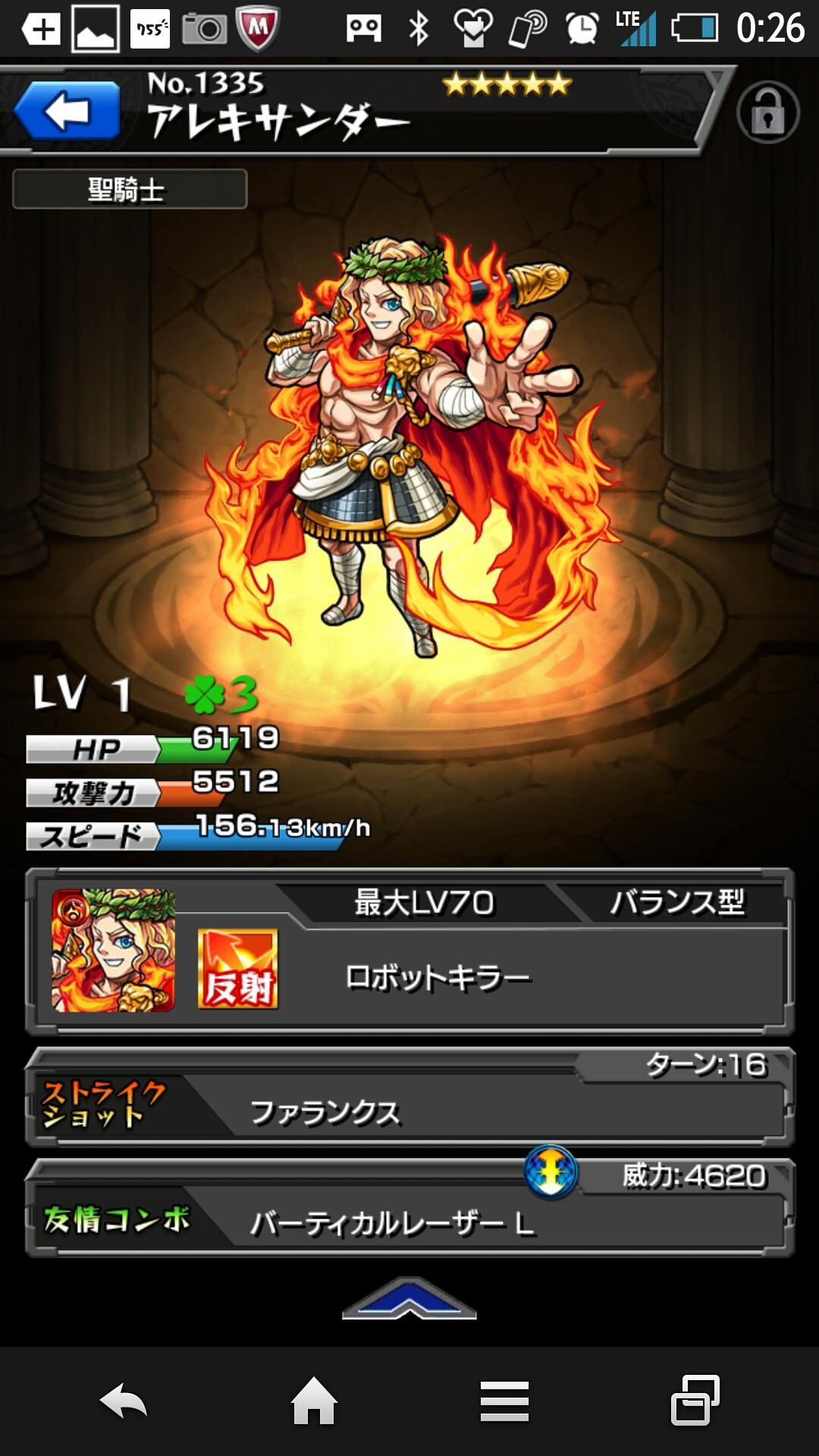Toggle the lock icon for アレキサンダー
819x1456 pixels.
click(x=767, y=112)
